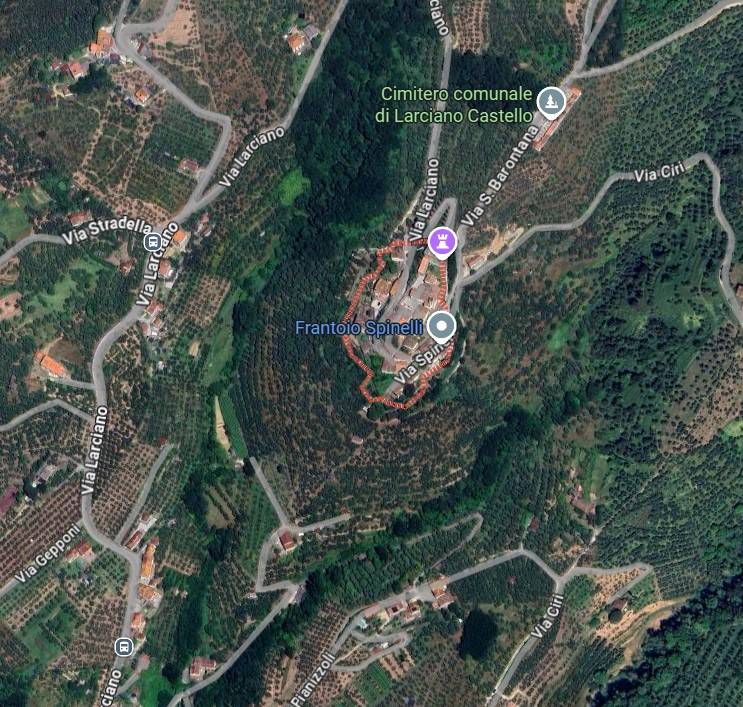The image size is (743, 707).
Task: Tap the purple castle marker
Action: point(442,240)
